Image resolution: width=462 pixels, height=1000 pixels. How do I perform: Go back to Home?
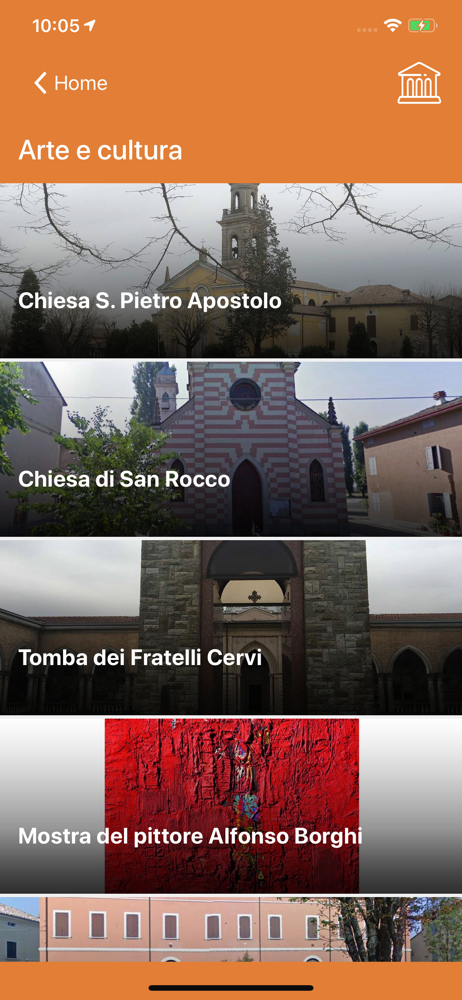70,83
